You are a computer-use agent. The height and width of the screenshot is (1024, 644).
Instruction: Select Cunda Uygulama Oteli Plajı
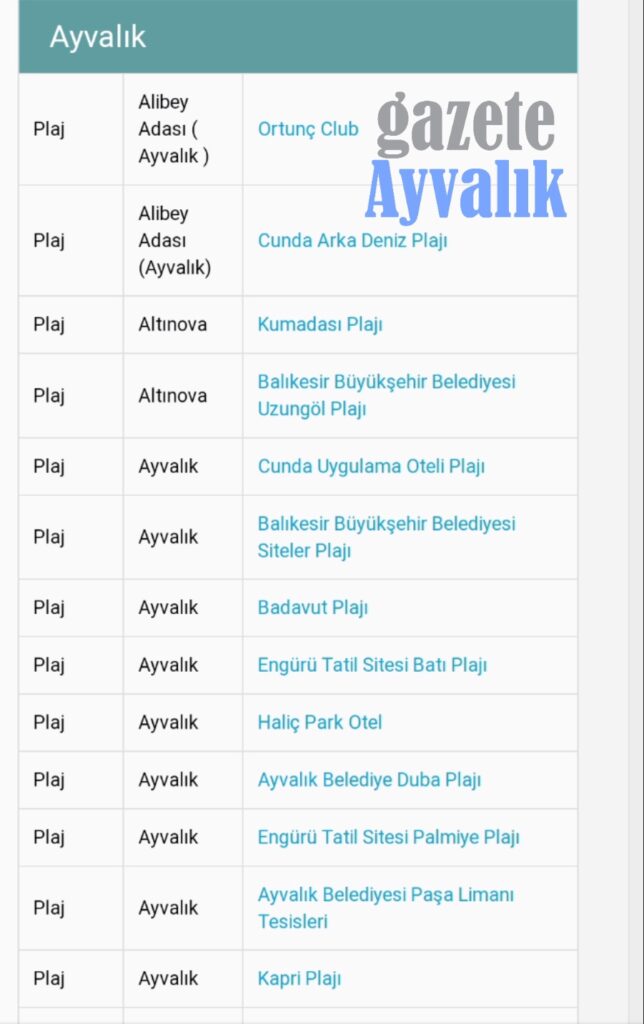pyautogui.click(x=371, y=466)
